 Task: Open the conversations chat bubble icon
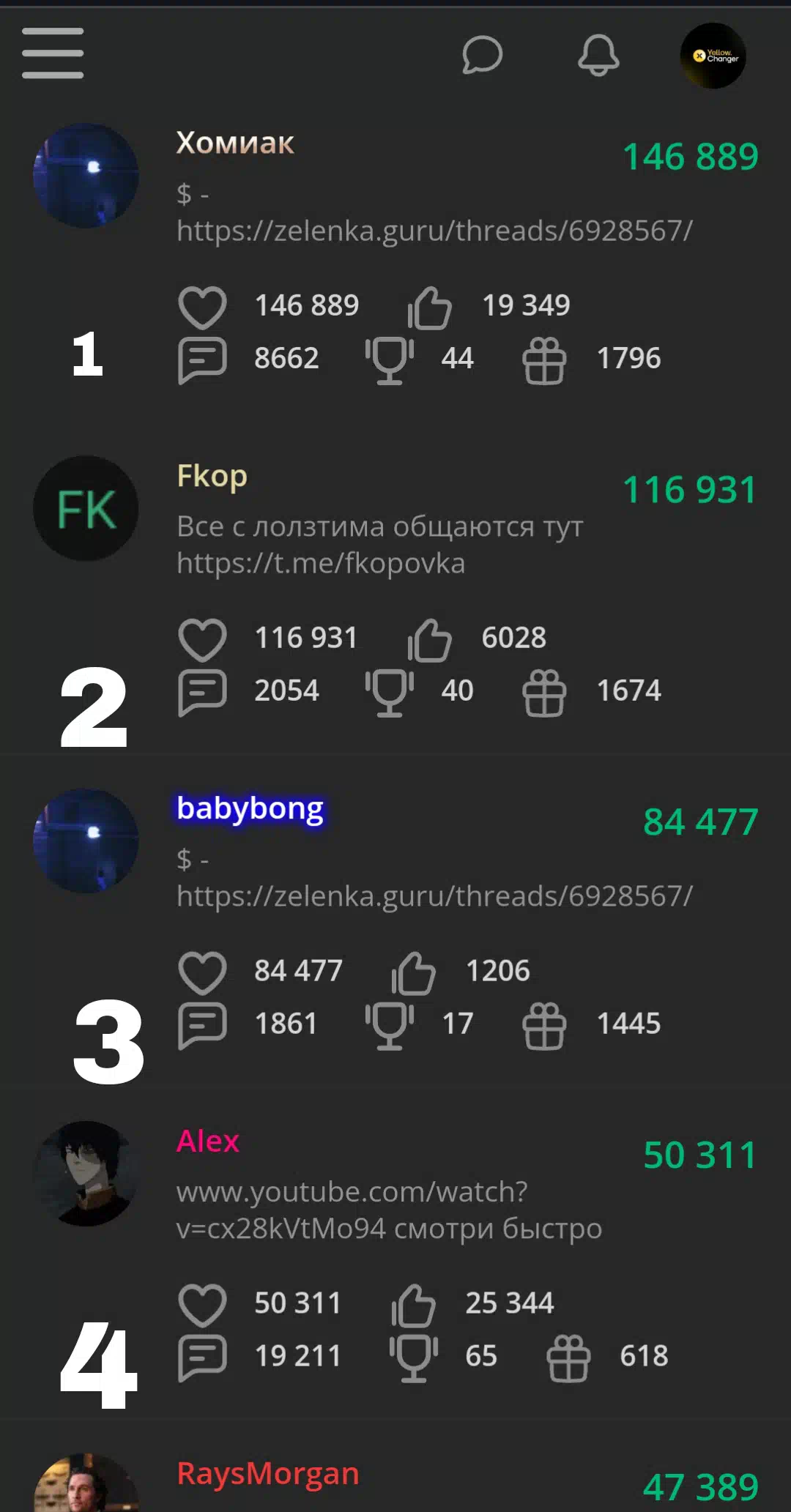482,55
